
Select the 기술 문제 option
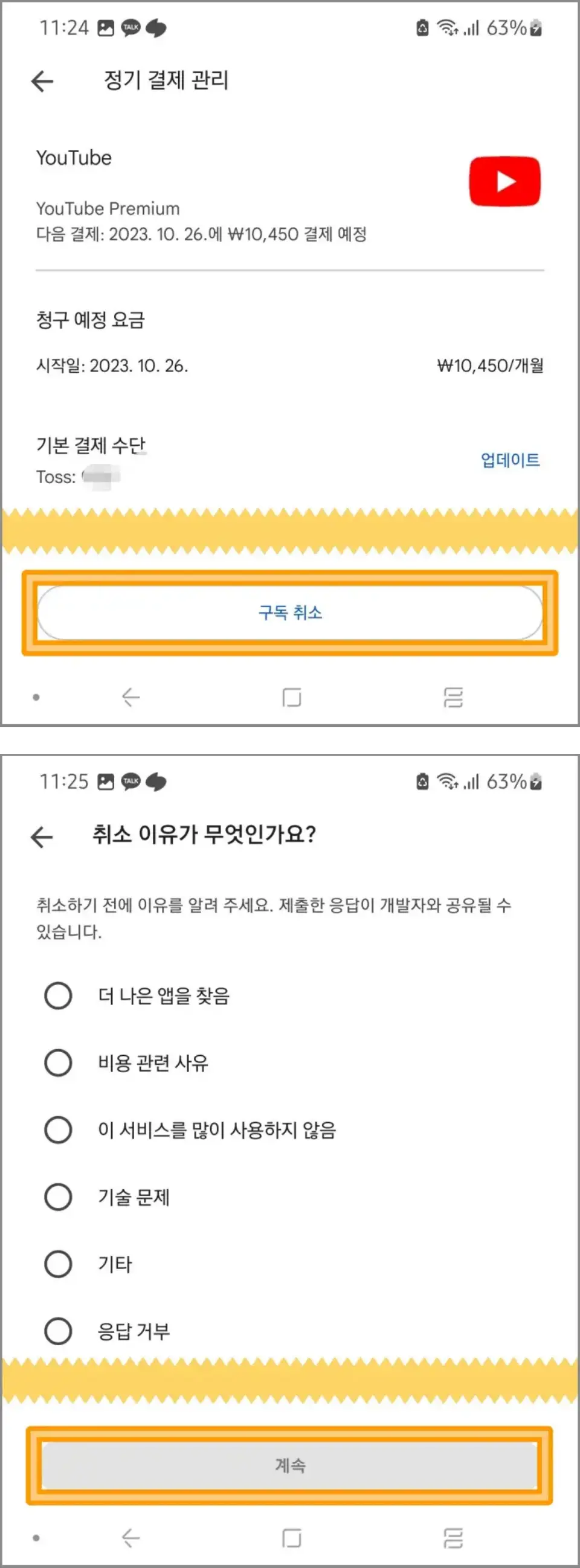59,1198
